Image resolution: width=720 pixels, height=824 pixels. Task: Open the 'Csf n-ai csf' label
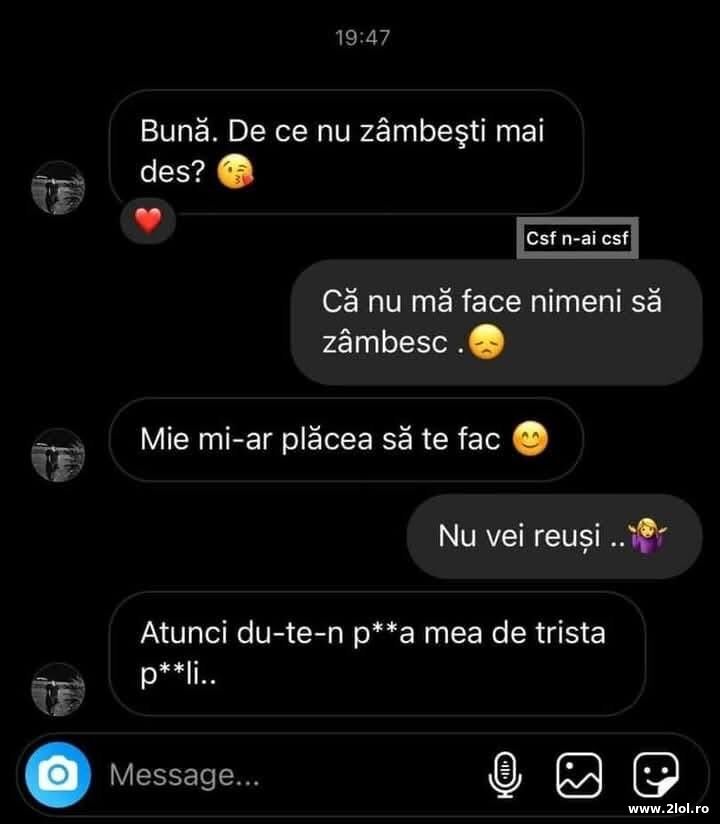point(579,239)
